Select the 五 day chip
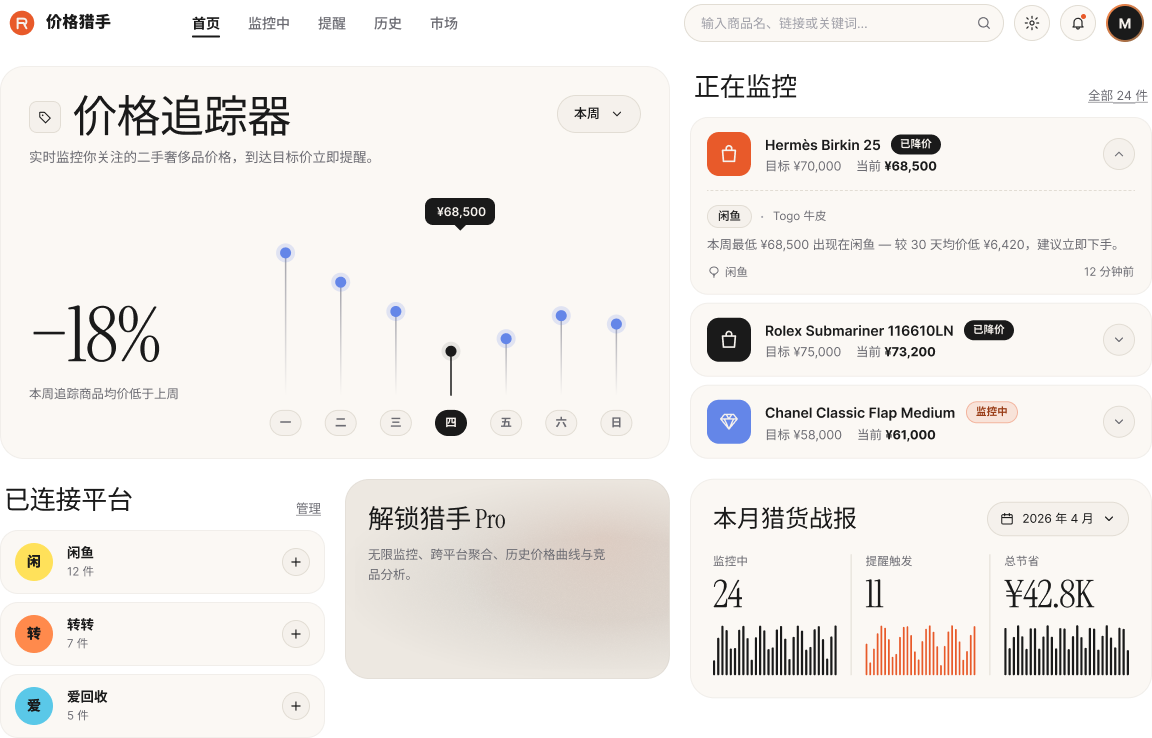Image resolution: width=1152 pixels, height=738 pixels. pyautogui.click(x=506, y=423)
